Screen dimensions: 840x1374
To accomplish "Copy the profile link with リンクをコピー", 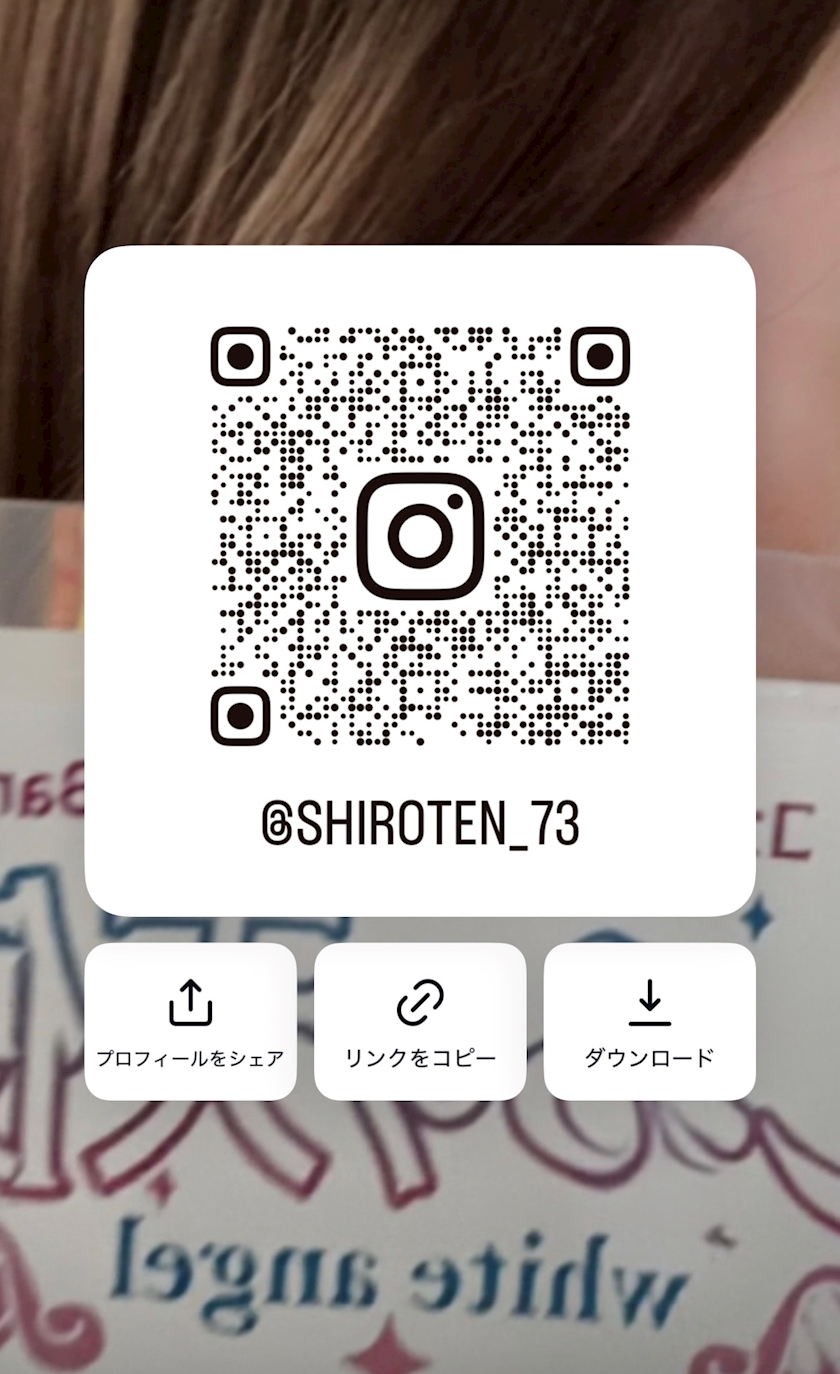I will [x=420, y=1021].
